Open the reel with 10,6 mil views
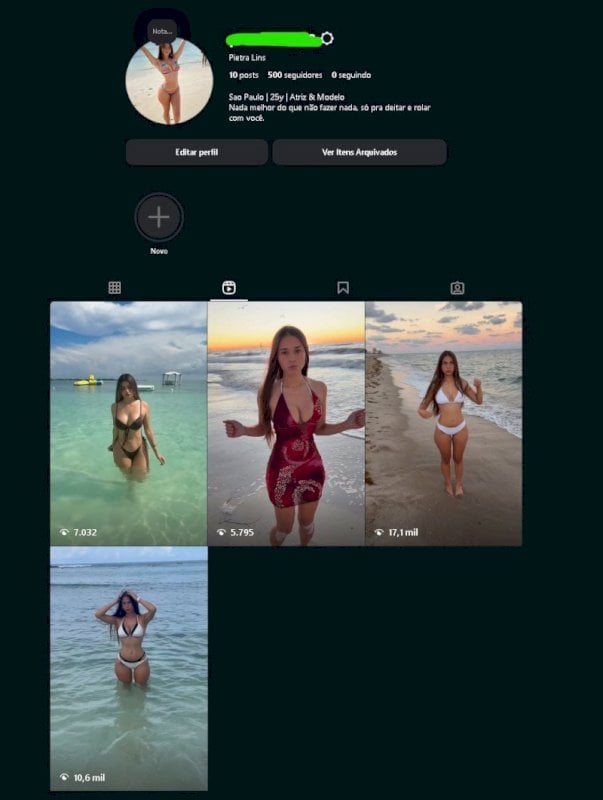Screen dimensions: 603x800 pos(129,667)
